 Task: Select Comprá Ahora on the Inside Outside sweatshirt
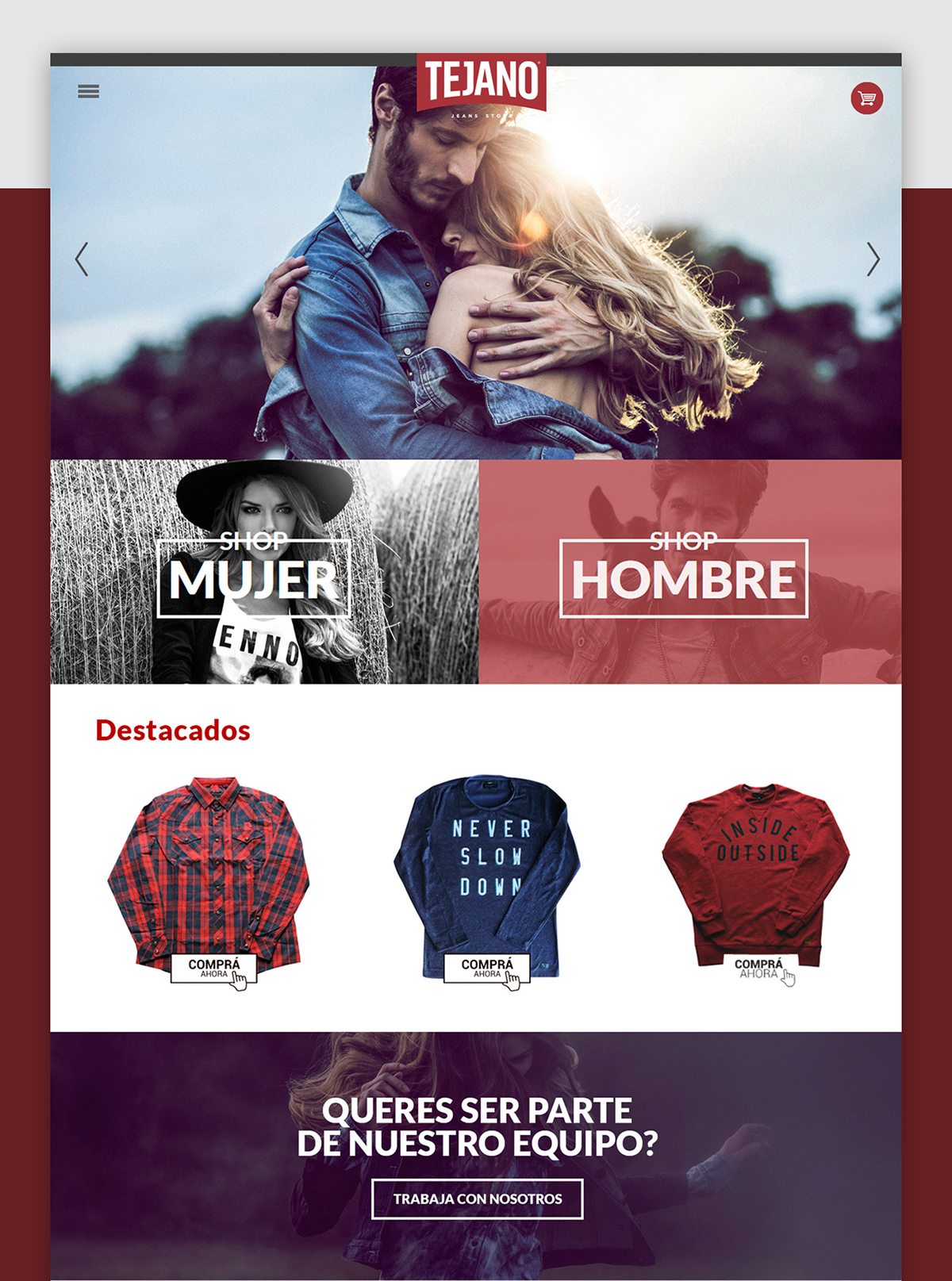759,968
